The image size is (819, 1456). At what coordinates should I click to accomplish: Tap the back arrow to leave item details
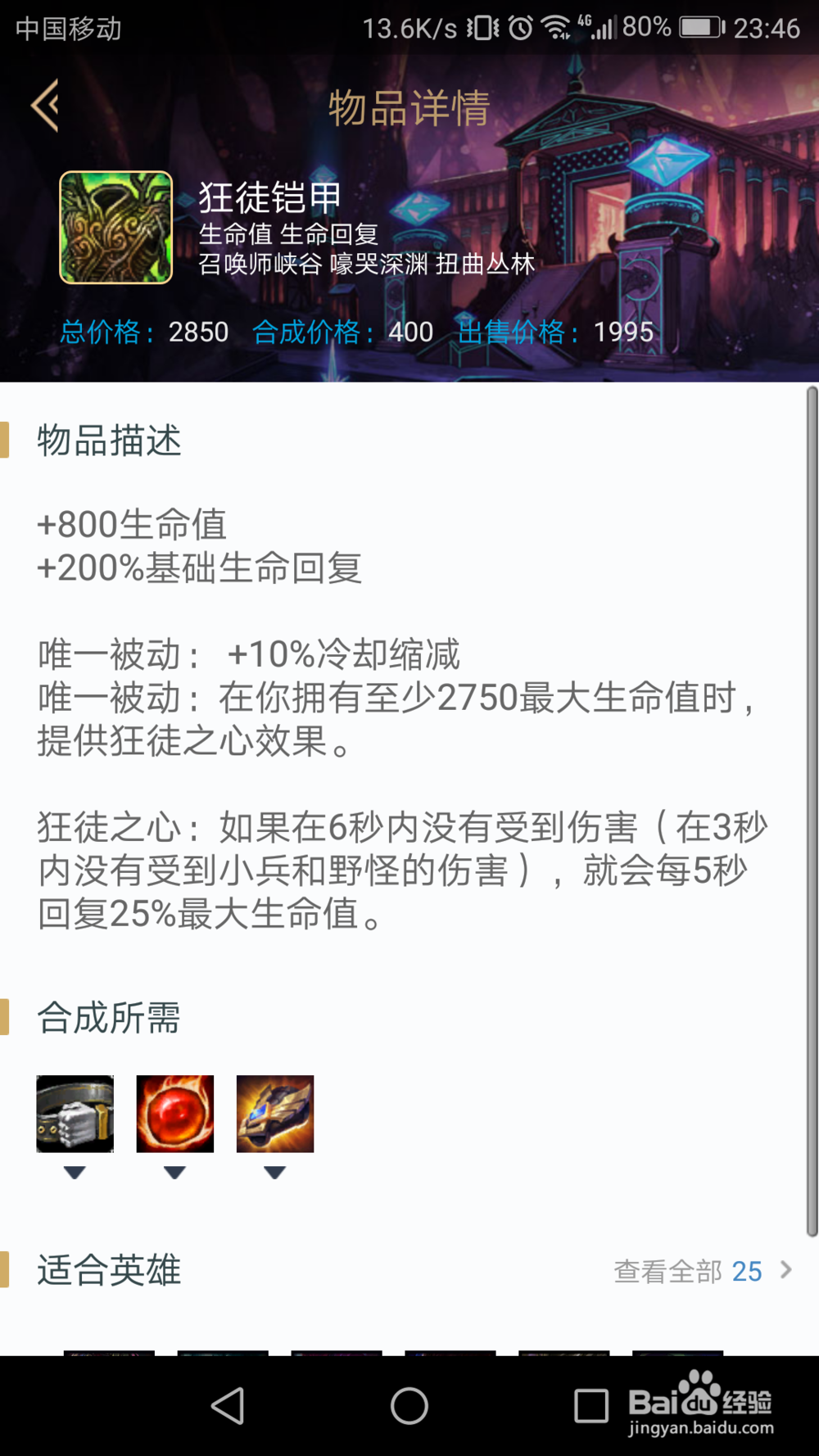tap(45, 106)
